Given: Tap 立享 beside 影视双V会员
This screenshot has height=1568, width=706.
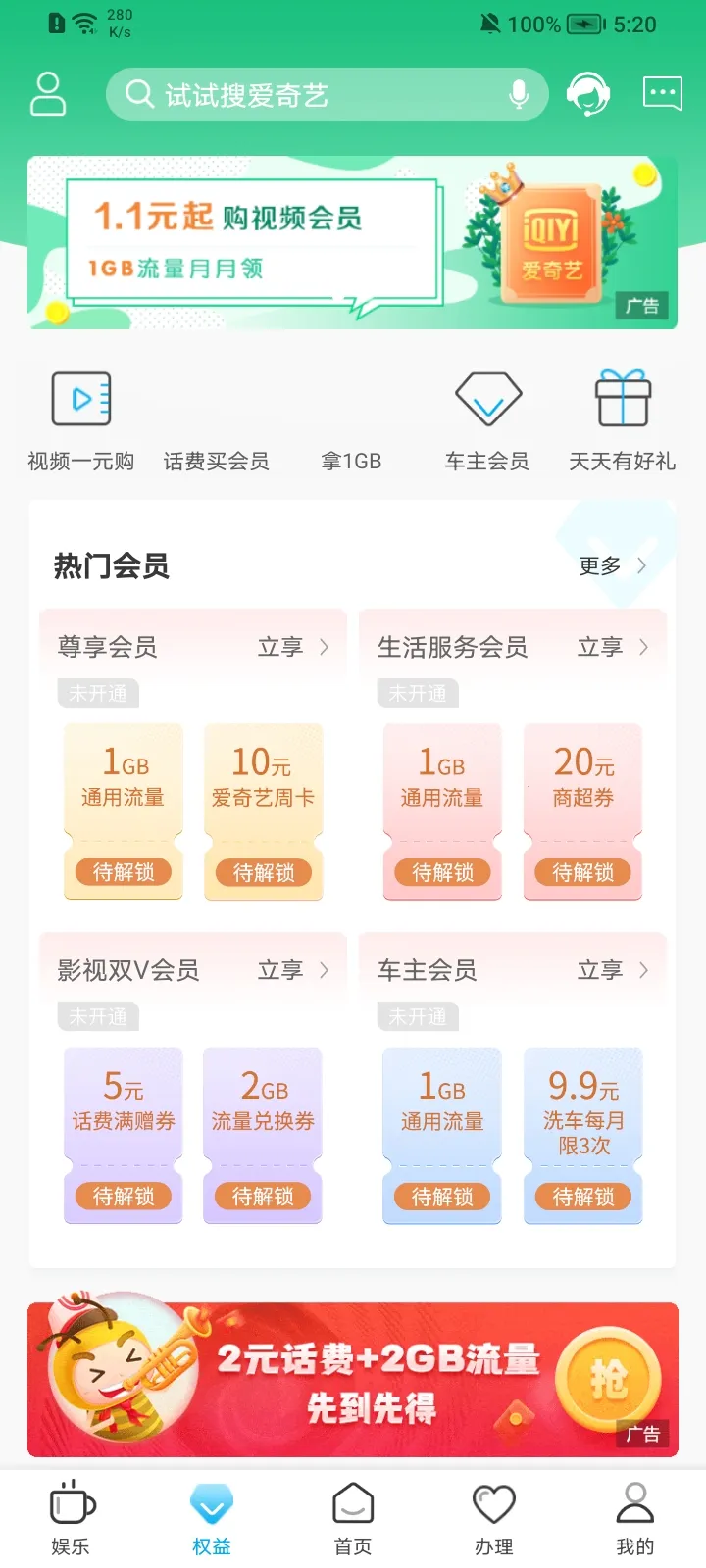Looking at the screenshot, I should (293, 970).
